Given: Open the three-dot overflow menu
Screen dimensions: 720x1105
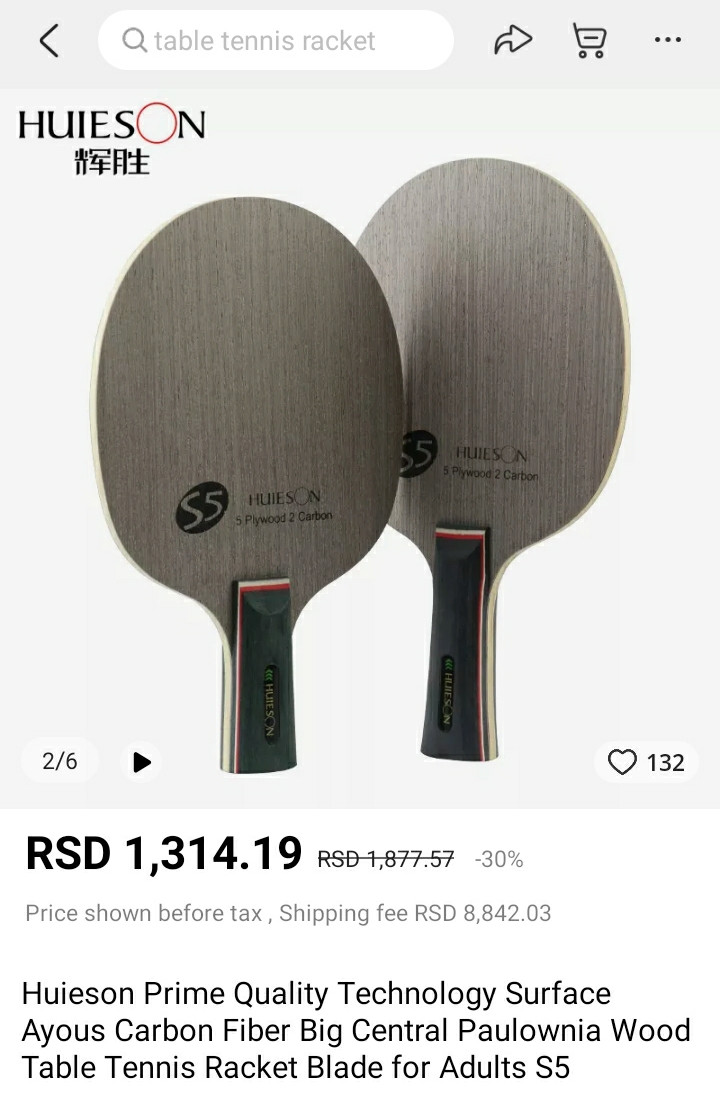Looking at the screenshot, I should (666, 41).
